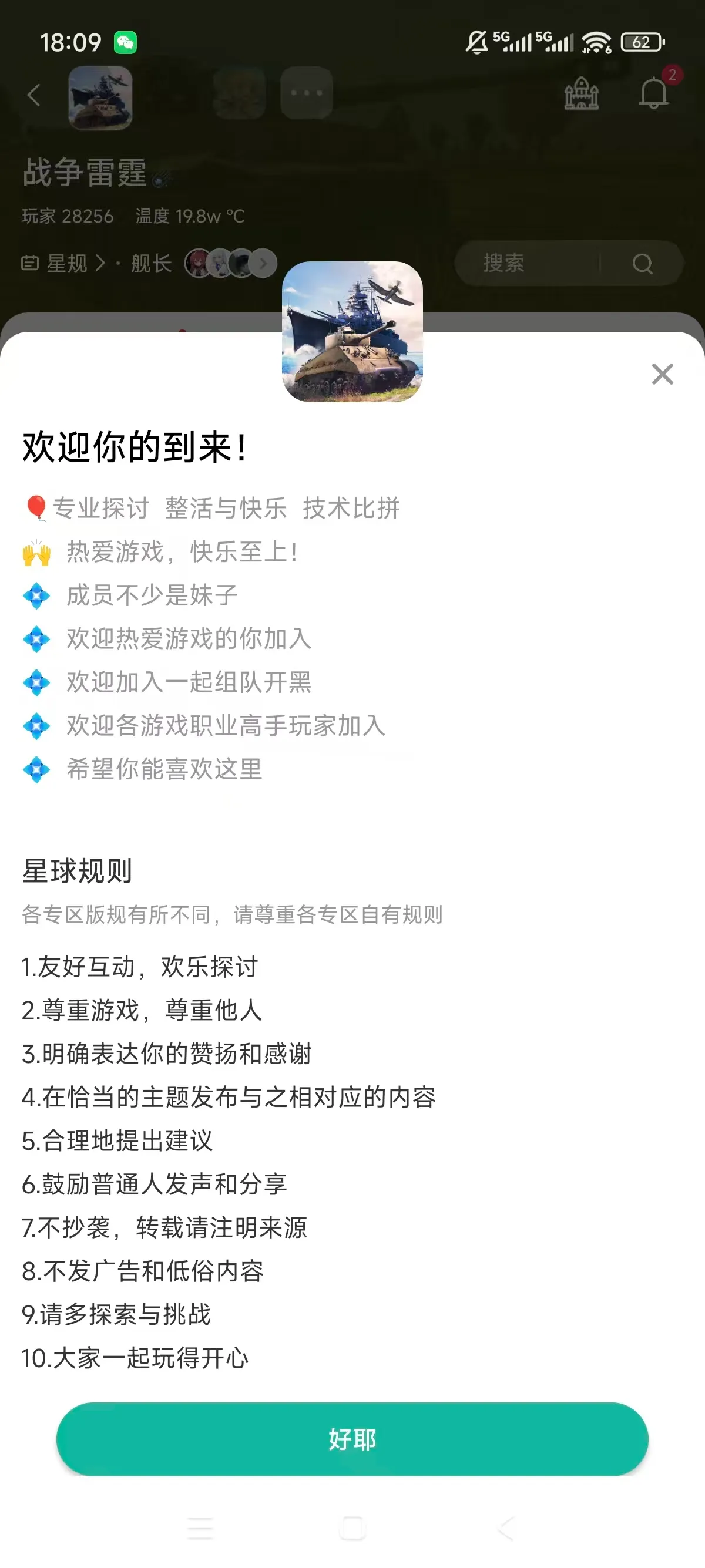
Task: Open the 舰长 member list via arrow
Action: (x=263, y=264)
